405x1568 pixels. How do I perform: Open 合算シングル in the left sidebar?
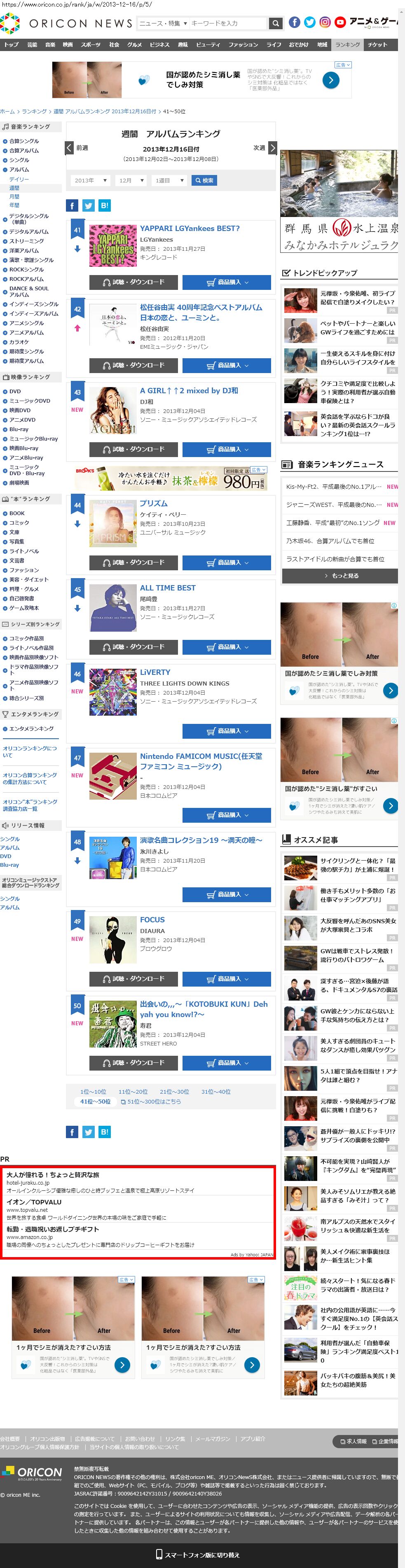pyautogui.click(x=24, y=141)
